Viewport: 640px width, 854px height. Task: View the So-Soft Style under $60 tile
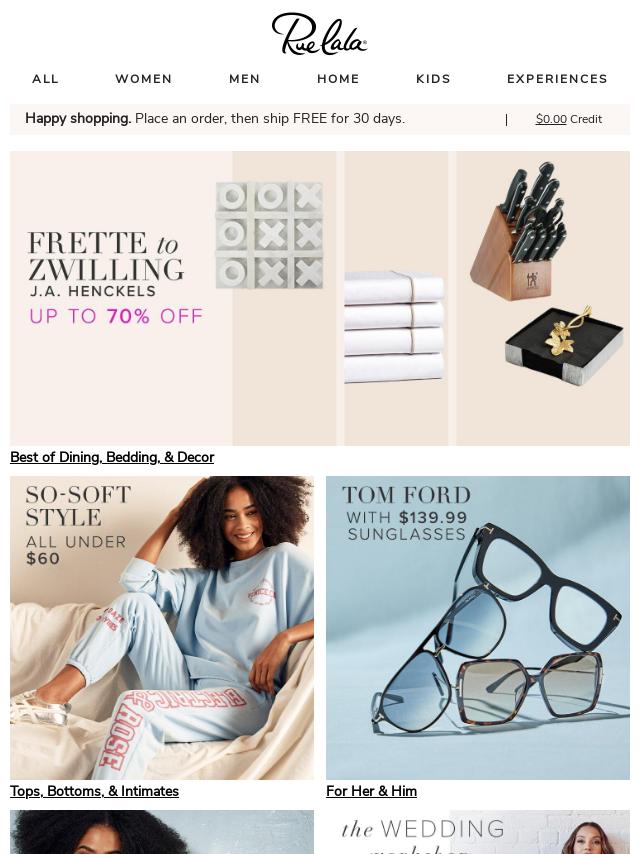[x=162, y=628]
